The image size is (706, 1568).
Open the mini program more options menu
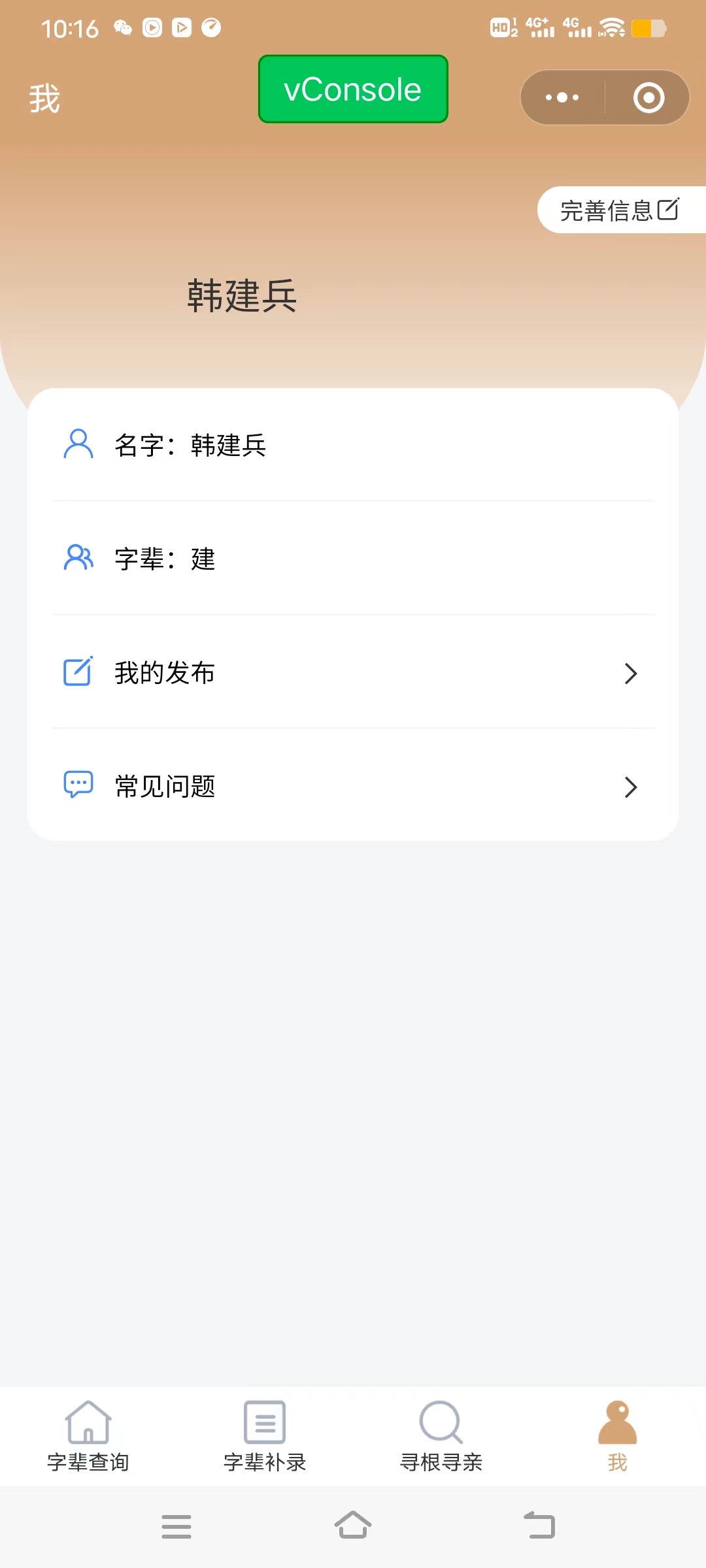(562, 97)
